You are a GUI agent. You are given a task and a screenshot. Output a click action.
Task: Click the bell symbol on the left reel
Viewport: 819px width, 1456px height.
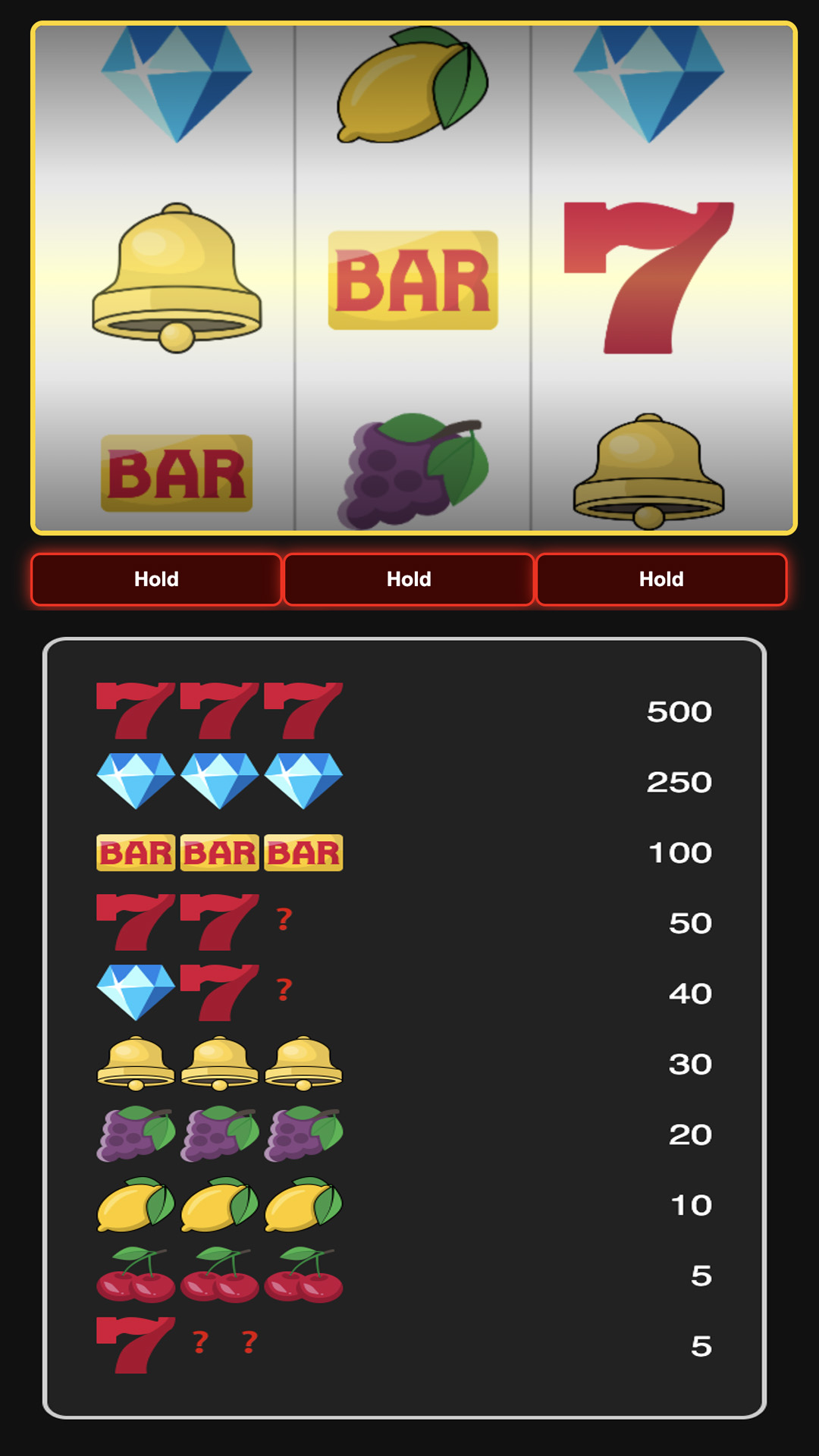click(x=174, y=281)
